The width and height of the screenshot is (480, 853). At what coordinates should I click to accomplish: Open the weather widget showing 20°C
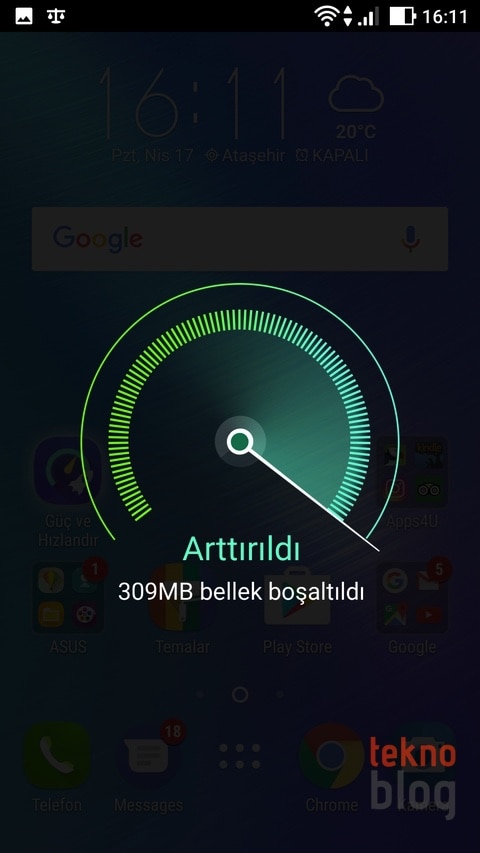pyautogui.click(x=356, y=109)
